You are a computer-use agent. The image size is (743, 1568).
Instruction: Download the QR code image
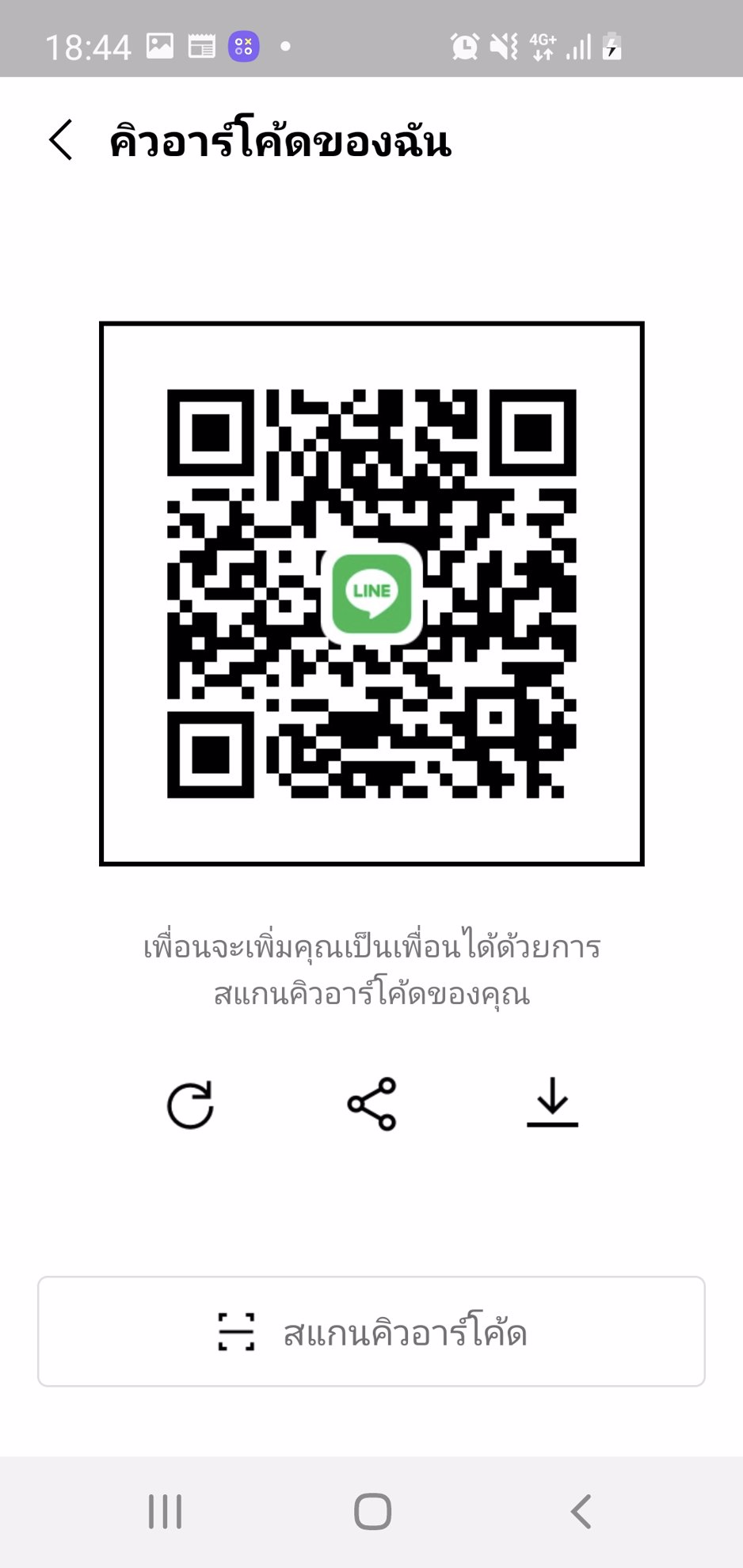(552, 1102)
